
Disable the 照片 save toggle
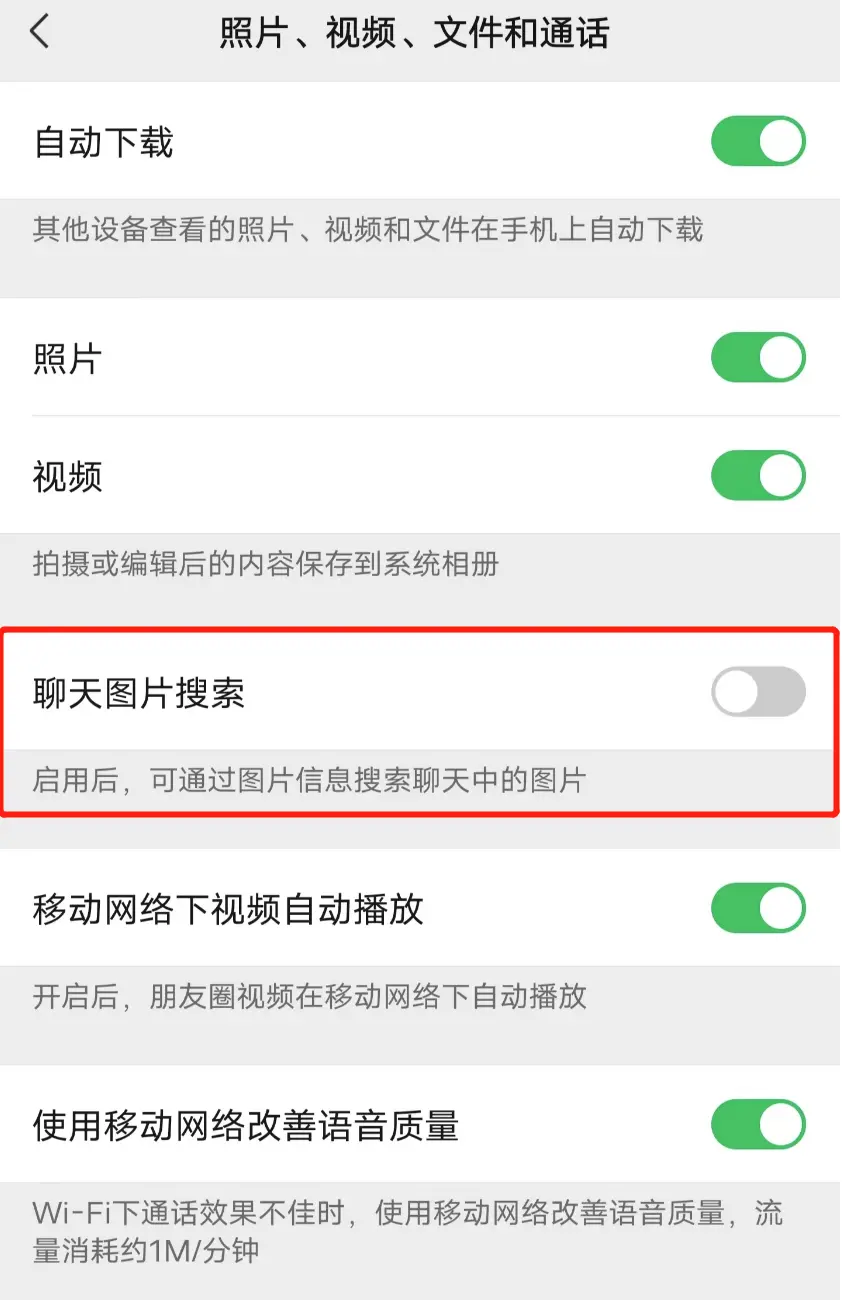click(758, 358)
